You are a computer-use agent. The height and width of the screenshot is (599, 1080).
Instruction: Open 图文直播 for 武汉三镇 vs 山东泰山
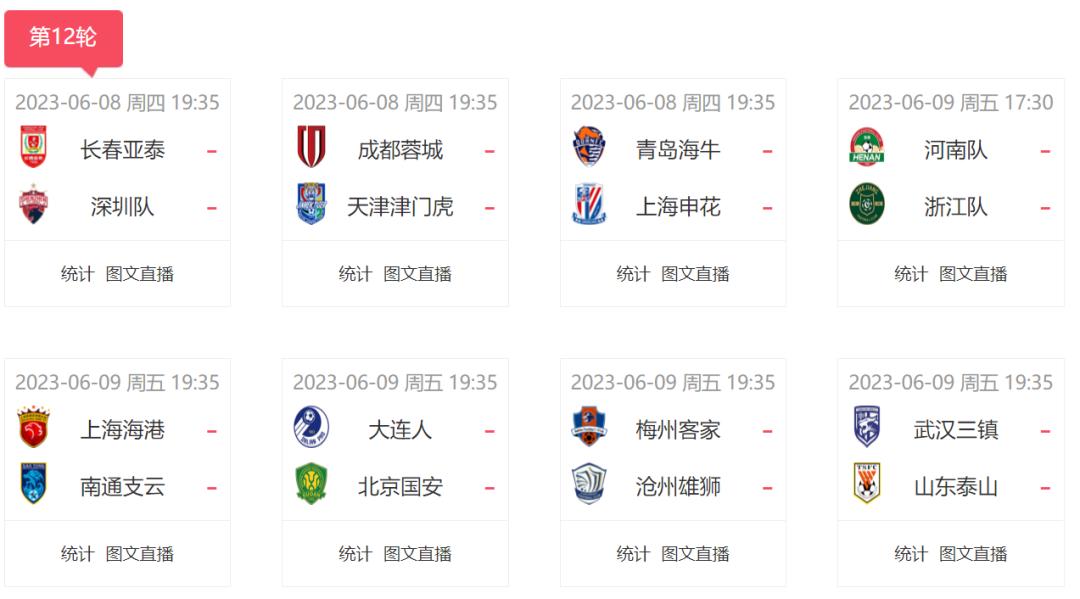[x=974, y=554]
